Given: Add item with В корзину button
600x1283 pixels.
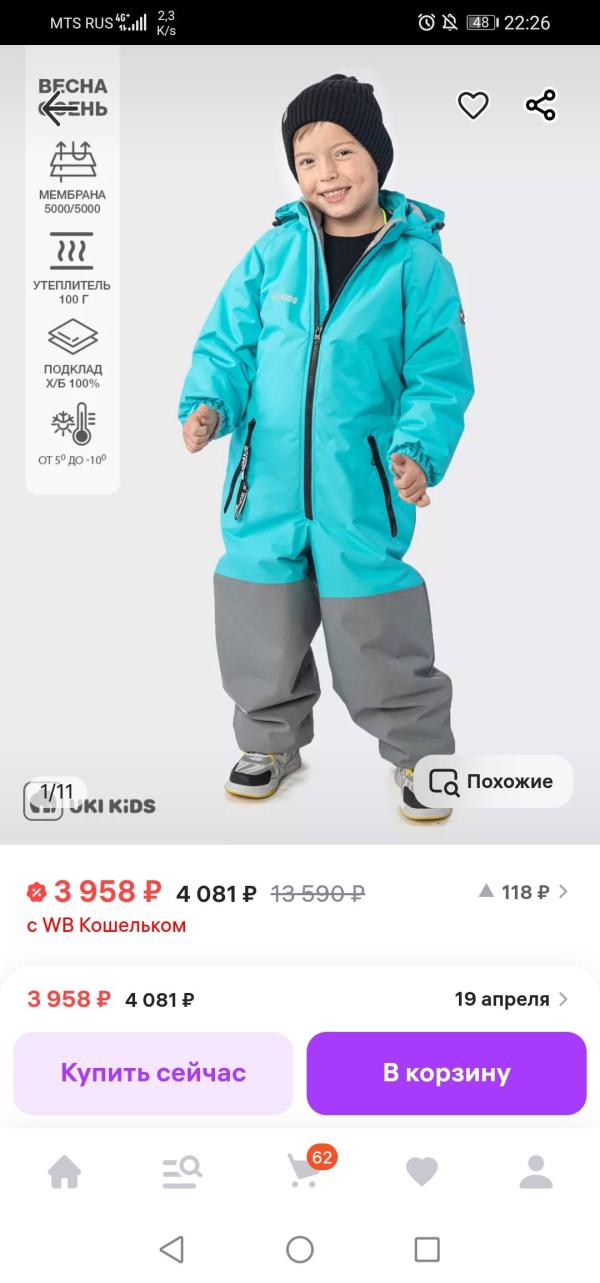Looking at the screenshot, I should click(446, 1073).
